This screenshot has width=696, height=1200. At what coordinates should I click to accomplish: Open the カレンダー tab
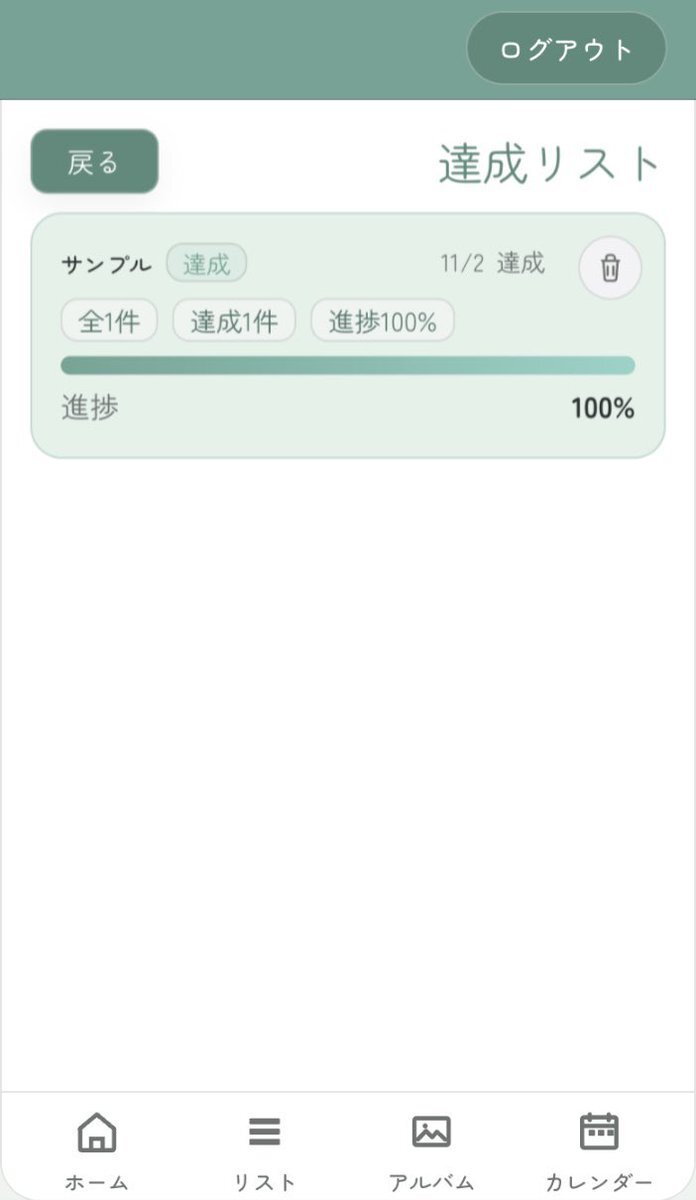(x=599, y=1150)
